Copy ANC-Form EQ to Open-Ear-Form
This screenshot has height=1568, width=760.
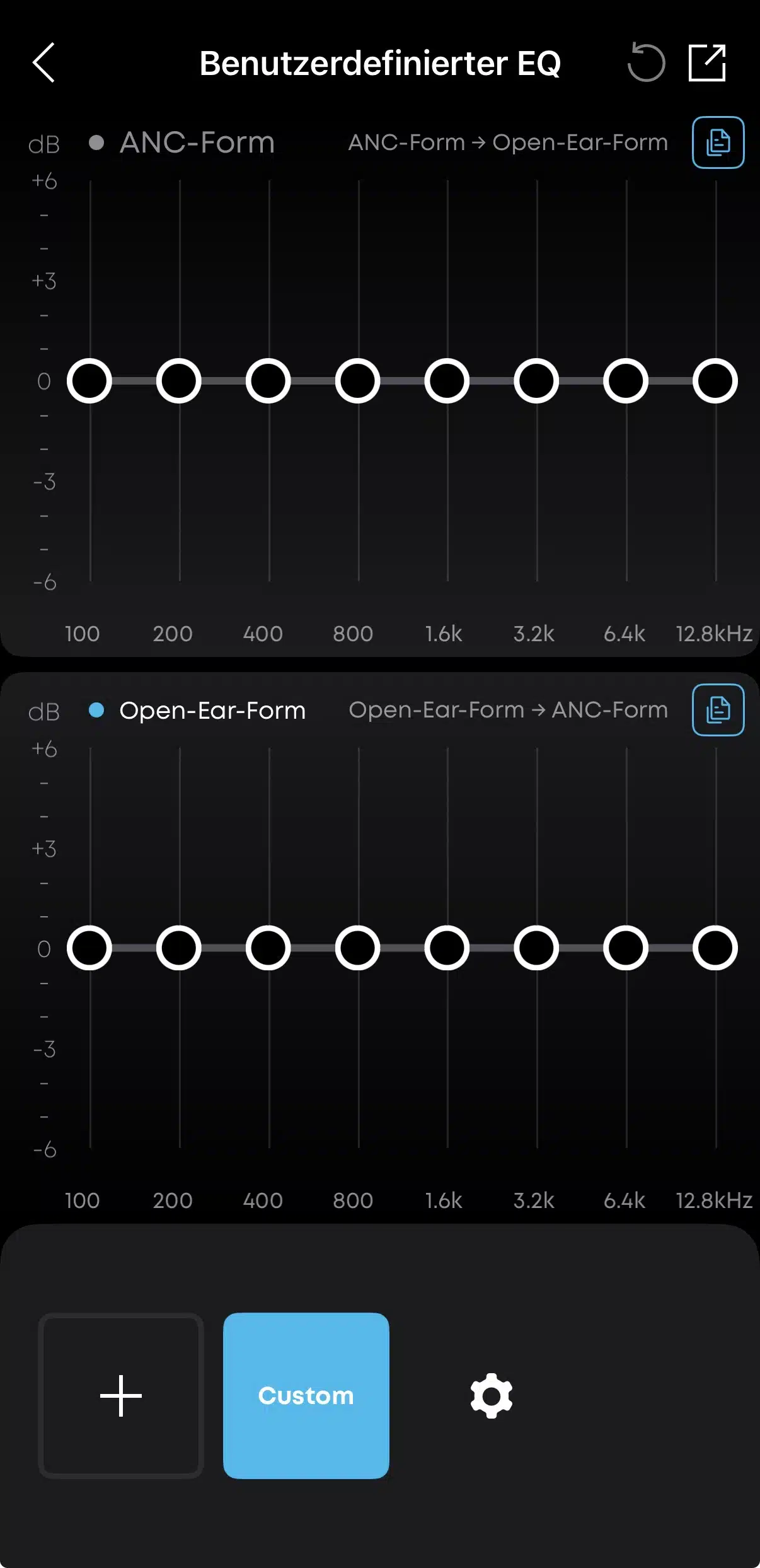(x=718, y=142)
